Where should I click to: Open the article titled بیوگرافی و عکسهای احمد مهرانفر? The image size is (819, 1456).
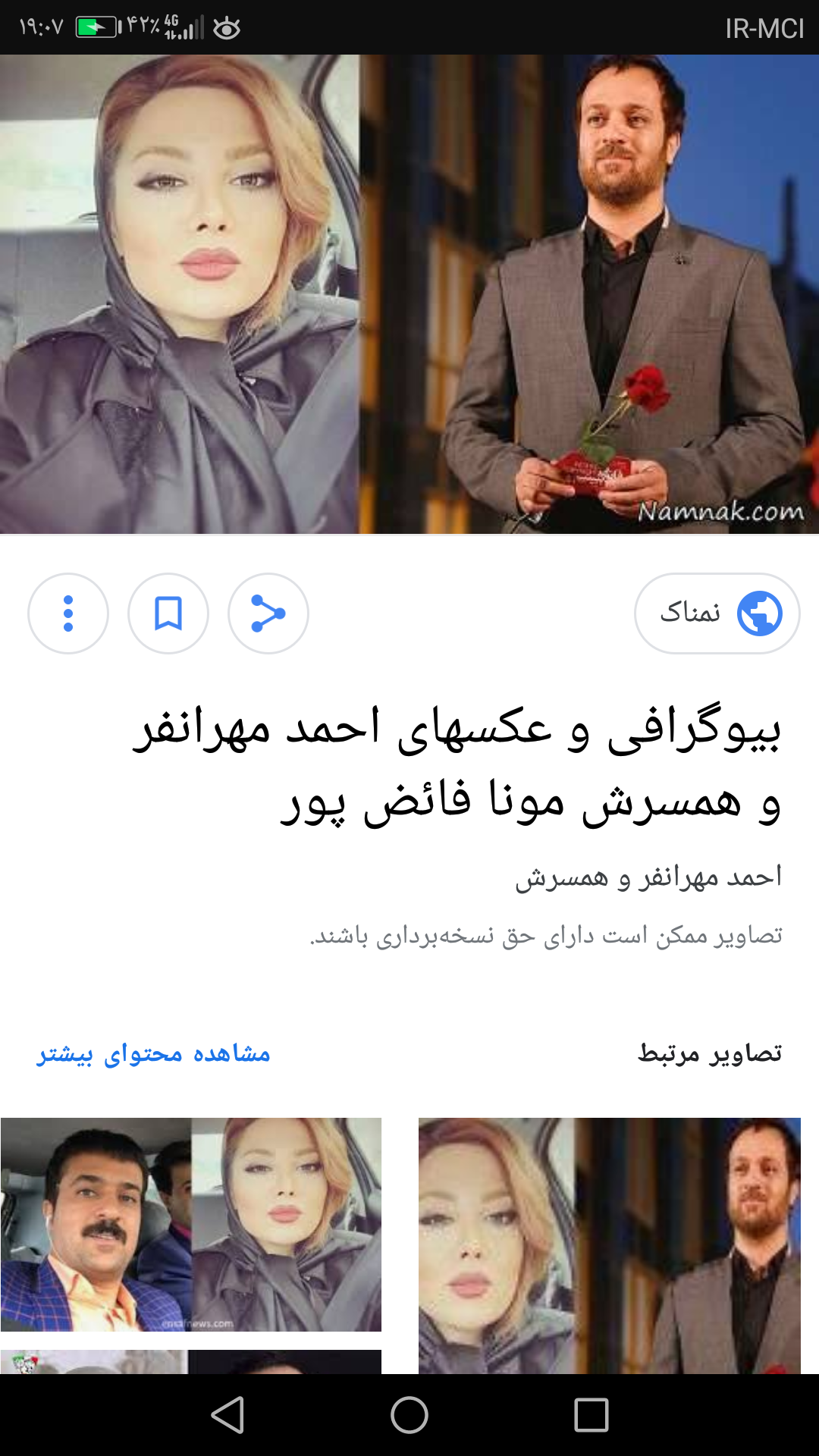[x=457, y=764]
